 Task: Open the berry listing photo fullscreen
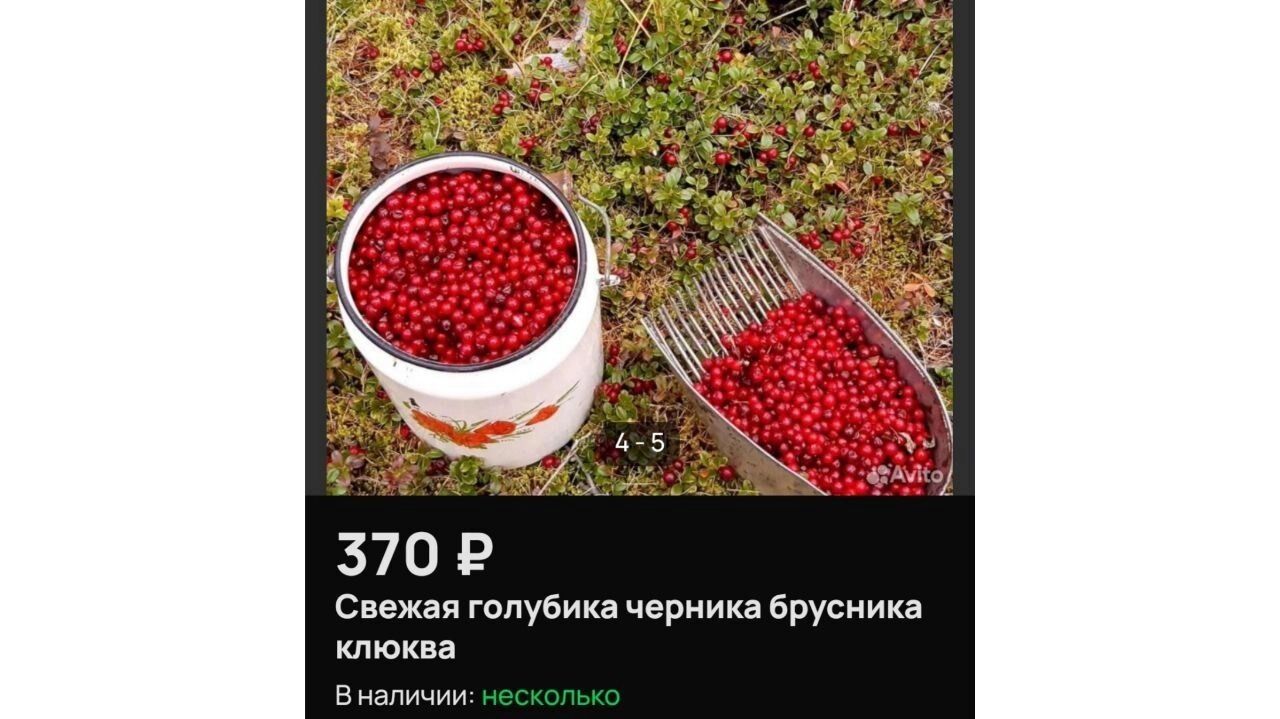click(639, 247)
